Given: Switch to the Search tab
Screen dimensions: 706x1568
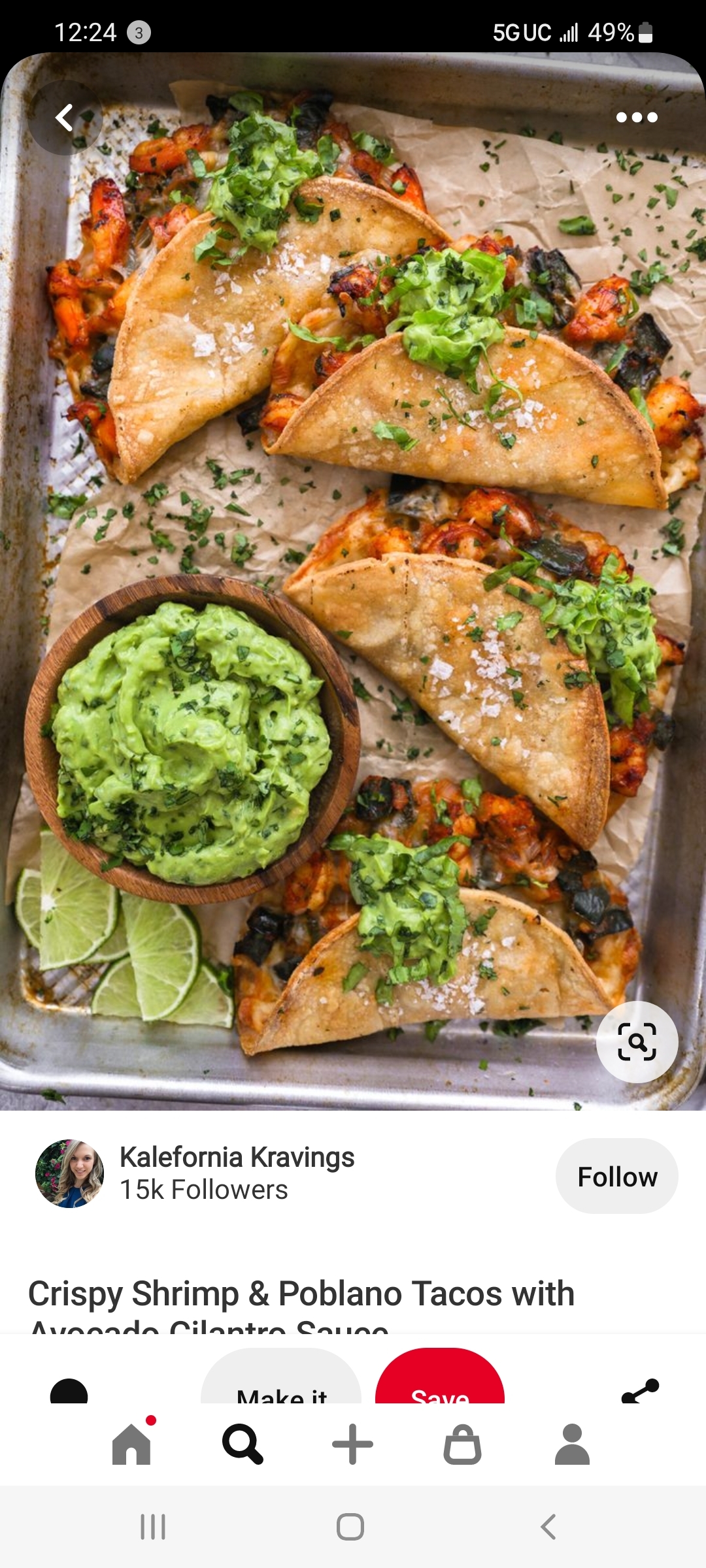Looking at the screenshot, I should point(243,1445).
